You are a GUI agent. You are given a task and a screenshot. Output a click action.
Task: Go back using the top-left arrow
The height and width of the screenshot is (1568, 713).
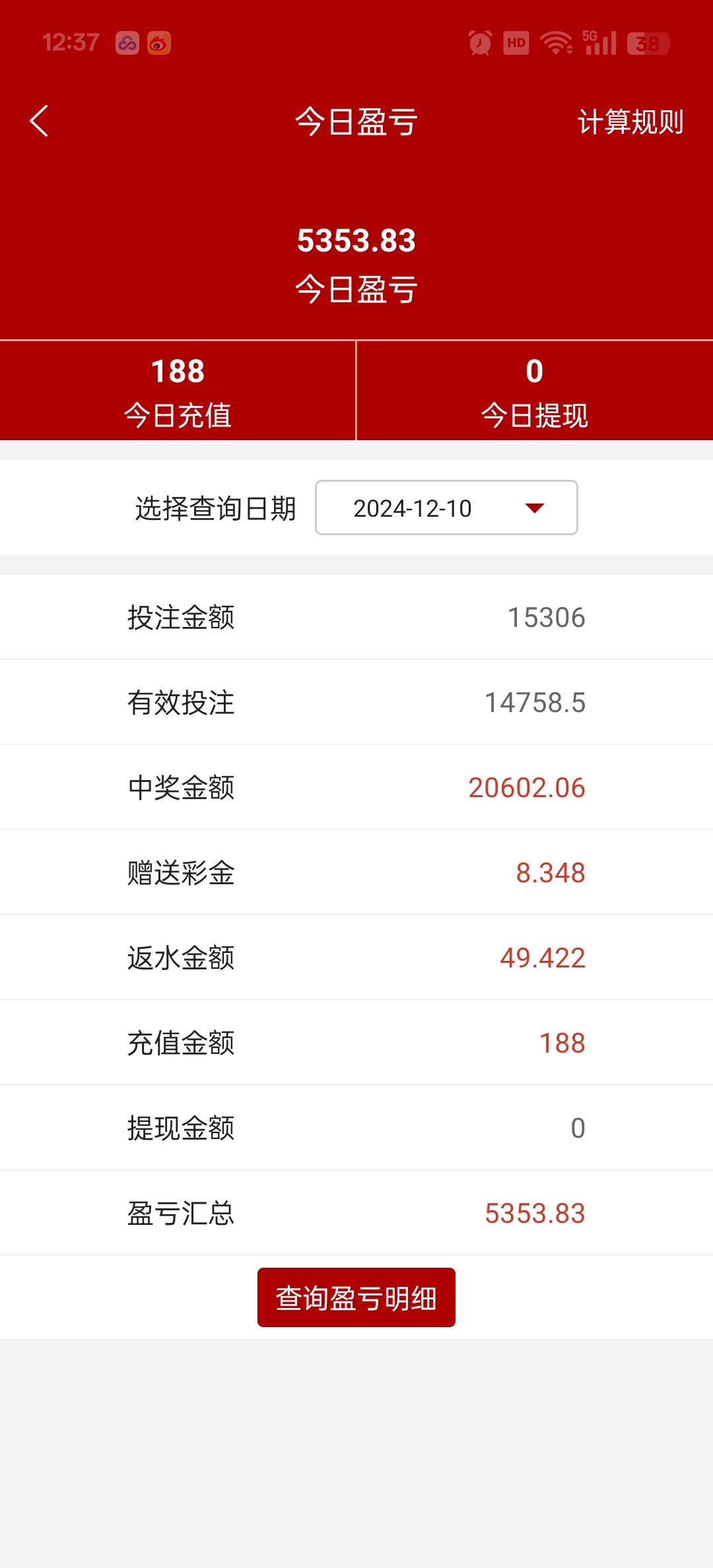39,121
